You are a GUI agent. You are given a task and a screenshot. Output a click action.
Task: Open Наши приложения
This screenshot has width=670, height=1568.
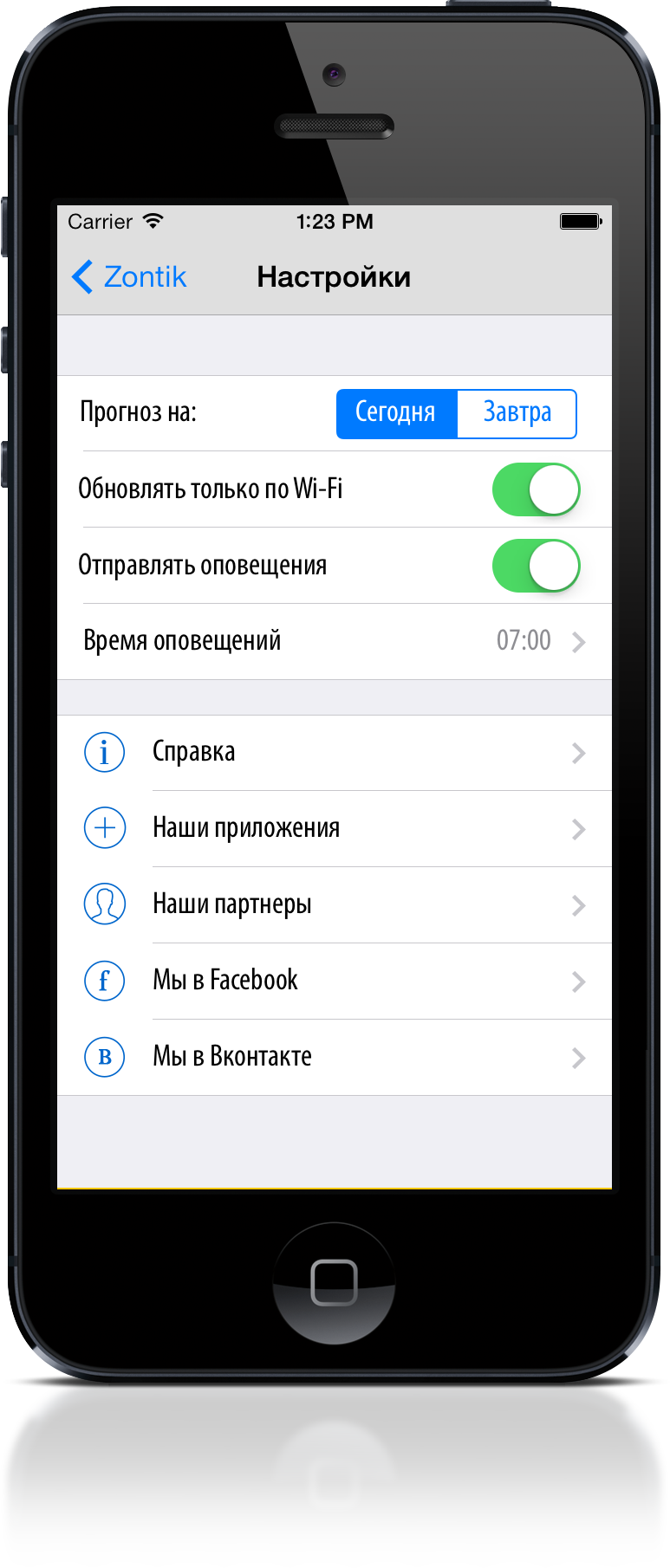click(334, 828)
